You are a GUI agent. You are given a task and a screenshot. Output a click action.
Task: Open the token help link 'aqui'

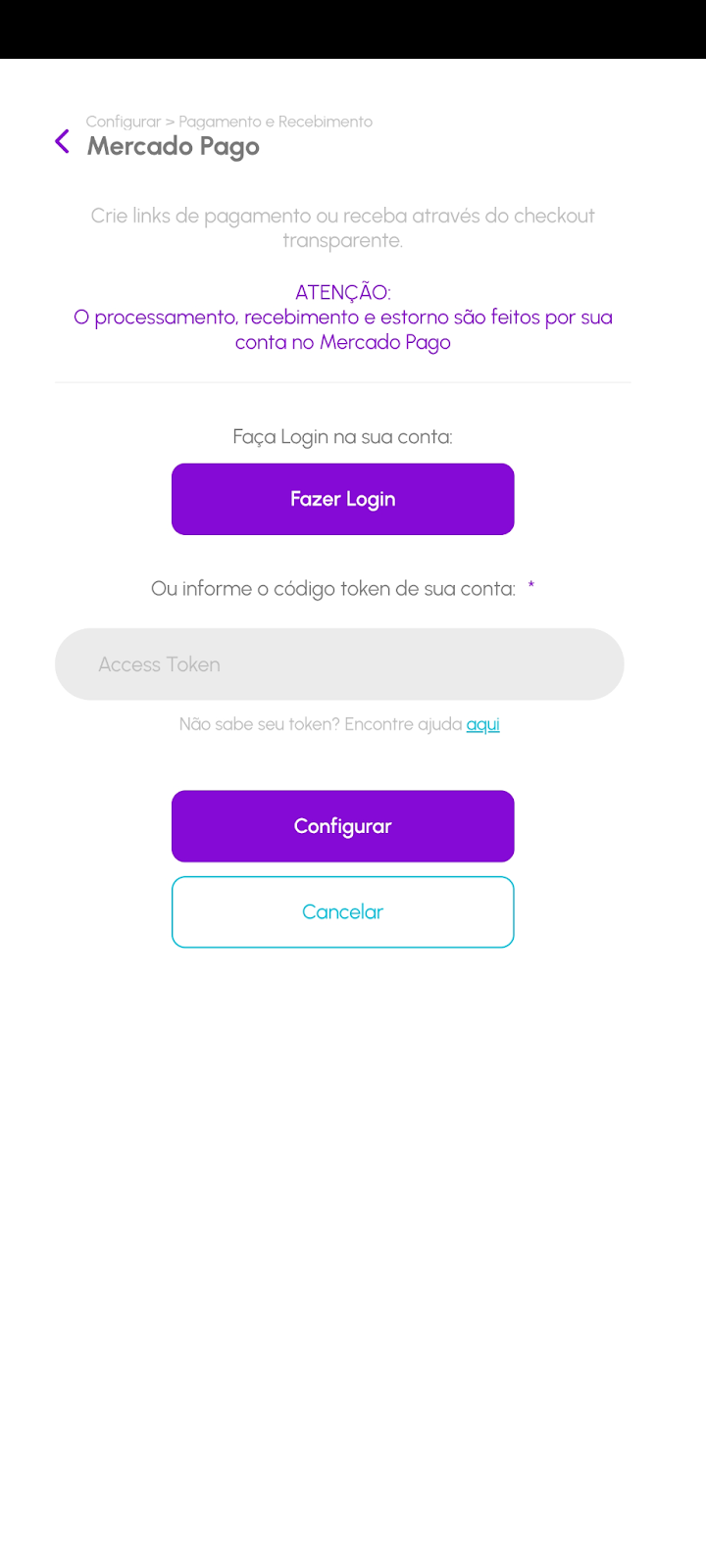(x=482, y=724)
